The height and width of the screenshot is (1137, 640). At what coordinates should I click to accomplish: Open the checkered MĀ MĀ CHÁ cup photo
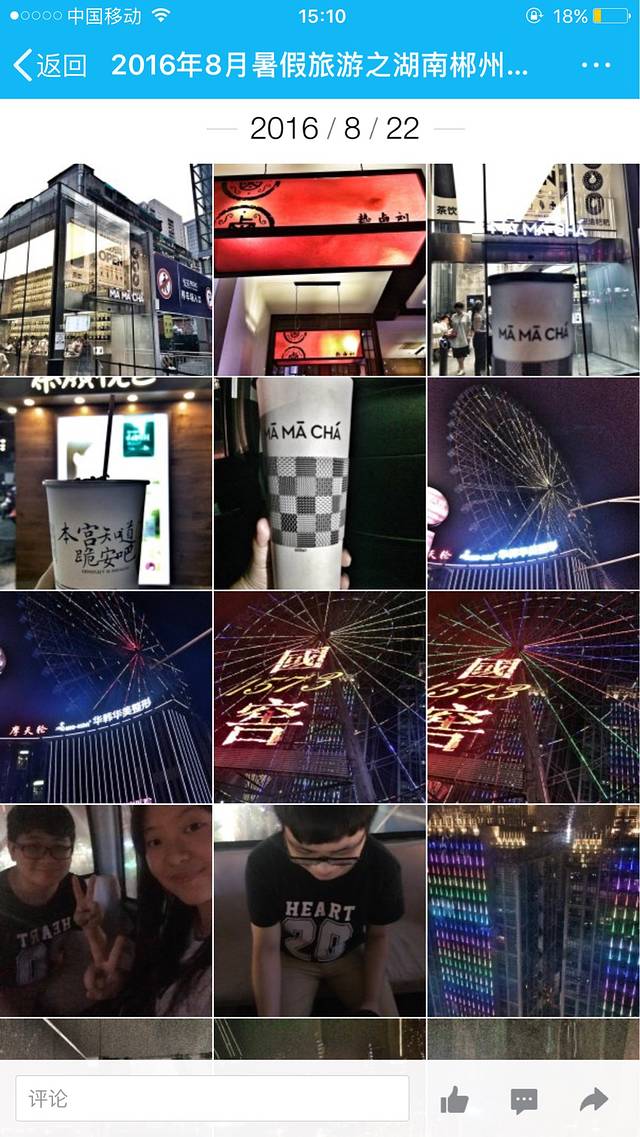(x=320, y=483)
